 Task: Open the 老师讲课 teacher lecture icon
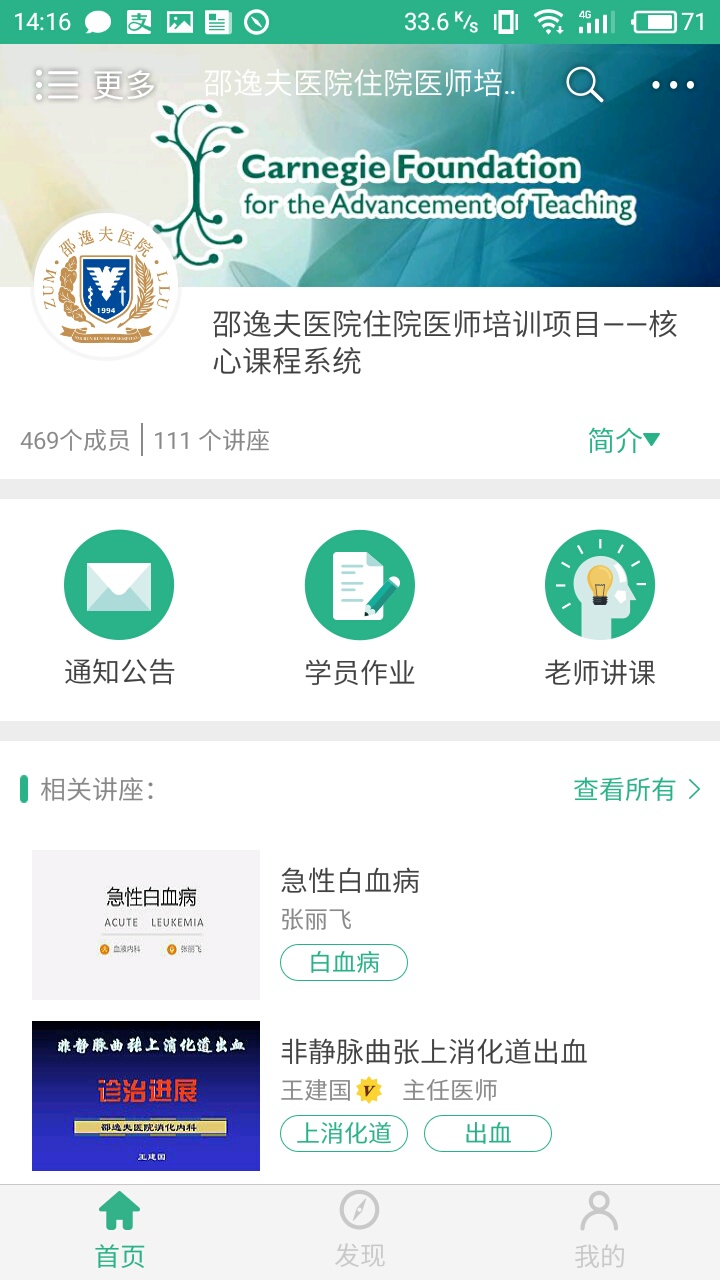(x=598, y=584)
